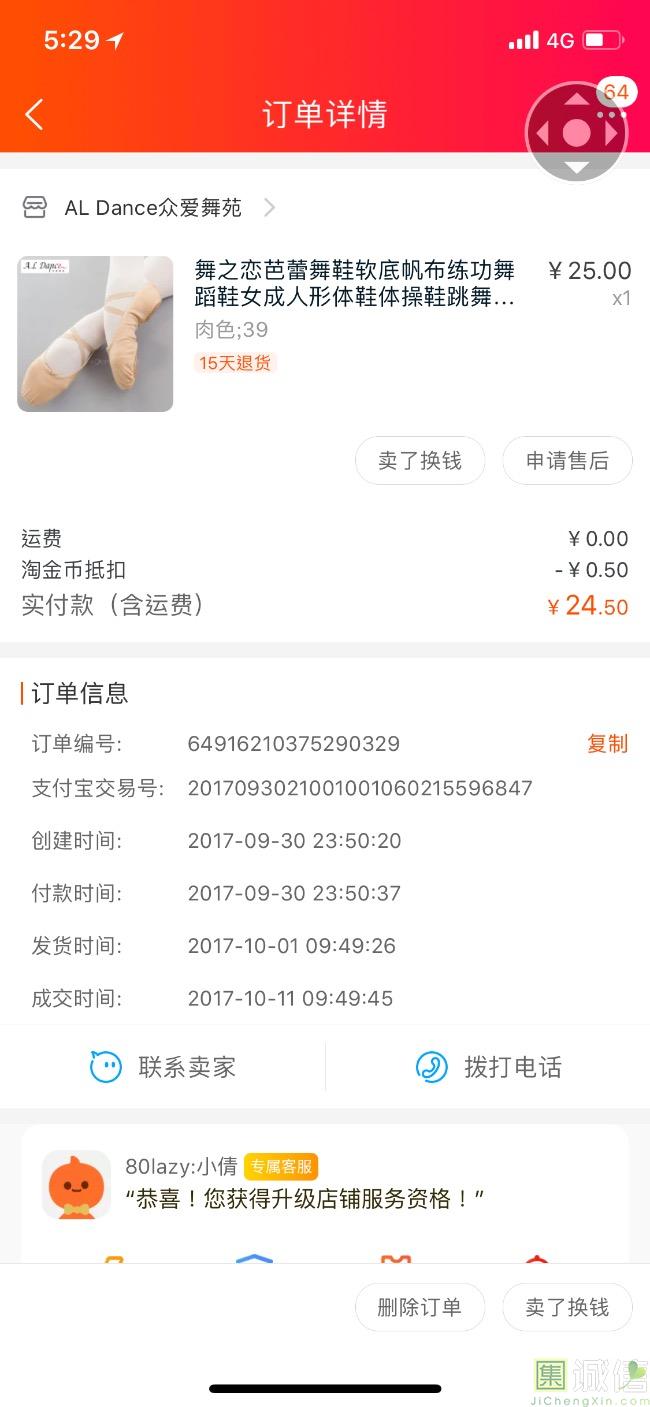Image resolution: width=650 pixels, height=1407 pixels.
Task: Contact the seller via 联系卖家
Action: pyautogui.click(x=163, y=1067)
